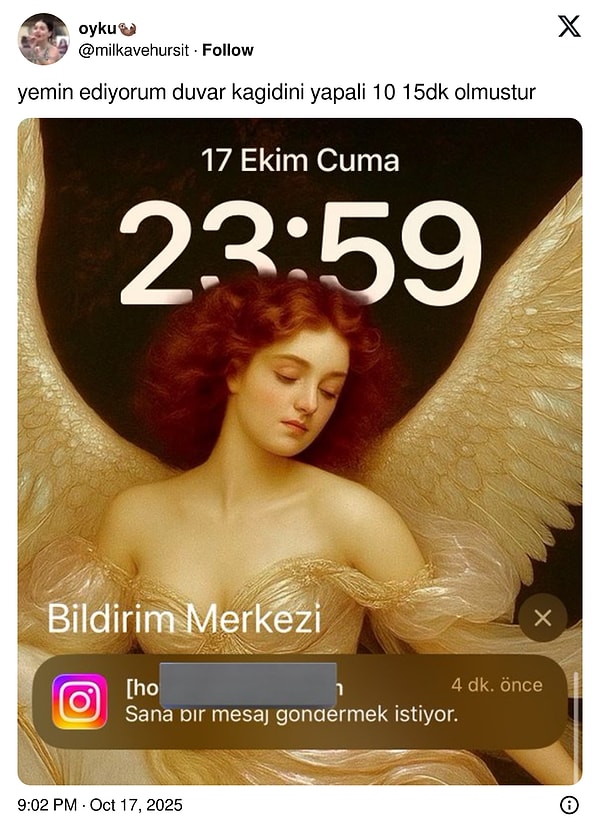Screen dimensions: 600x835
Task: Open the tweet info icon
Action: 568,803
